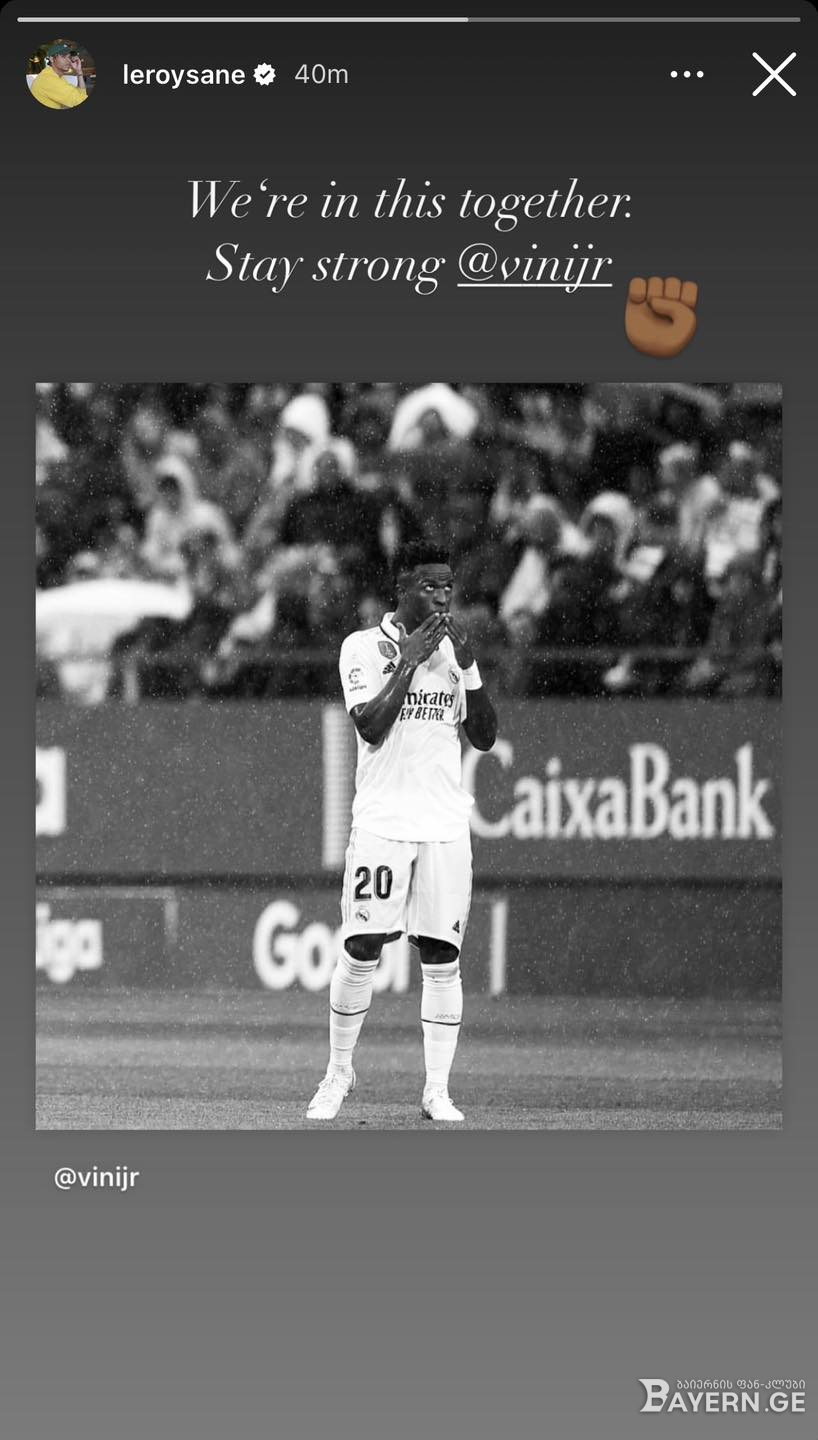The width and height of the screenshot is (818, 1440).
Task: Open the leroysane username
Action: click(184, 75)
